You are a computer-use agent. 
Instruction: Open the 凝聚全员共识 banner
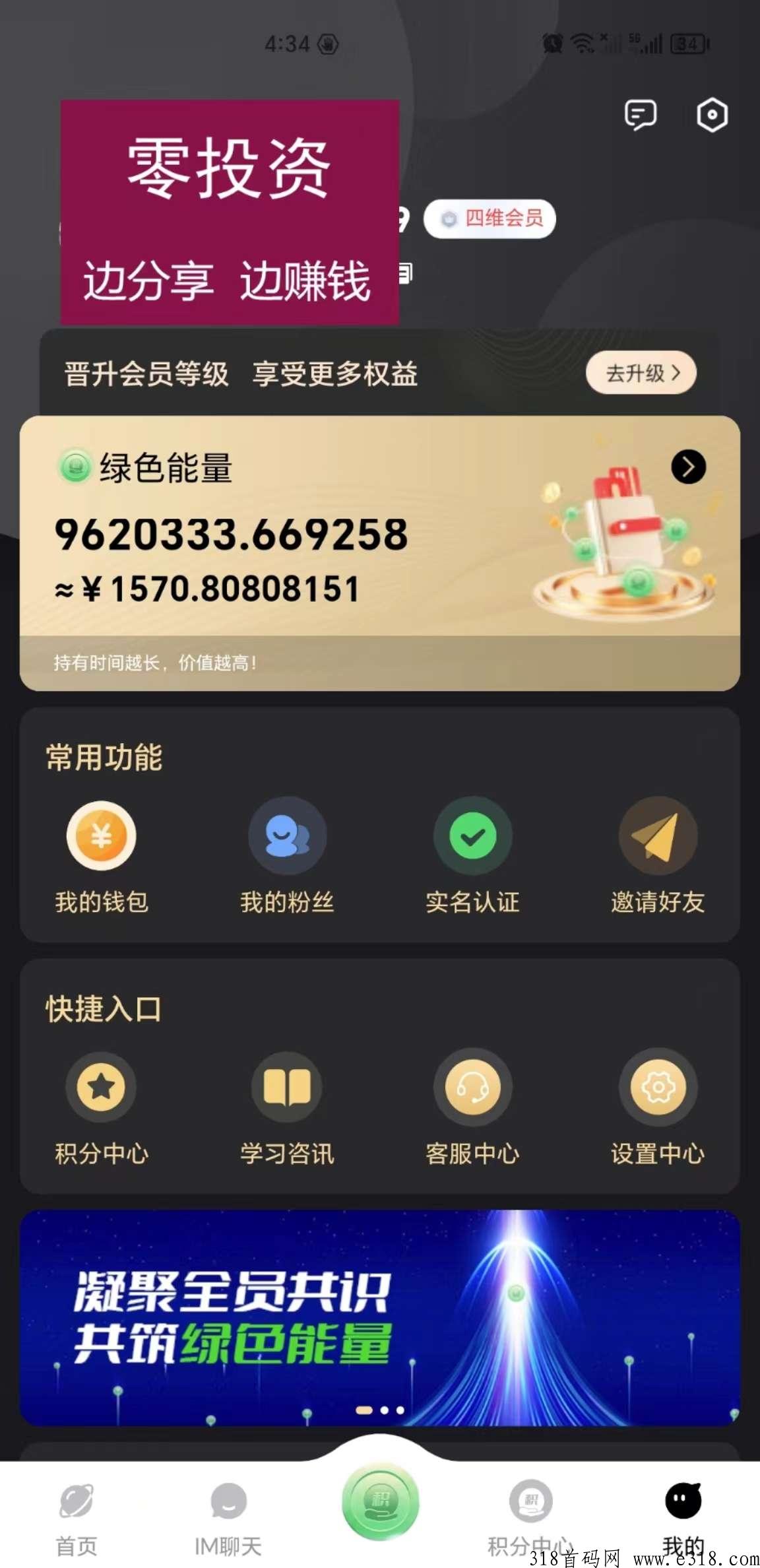click(x=379, y=1317)
